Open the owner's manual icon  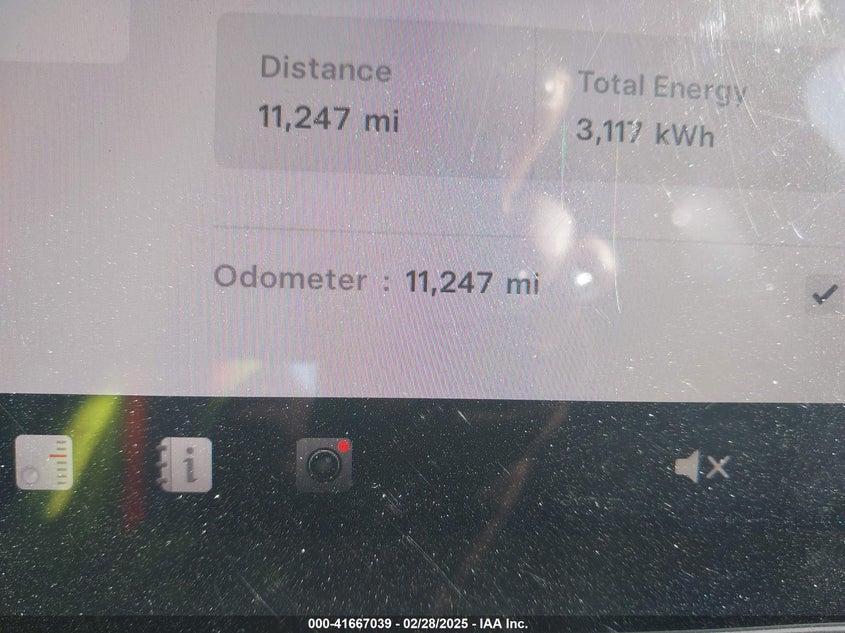pyautogui.click(x=185, y=464)
